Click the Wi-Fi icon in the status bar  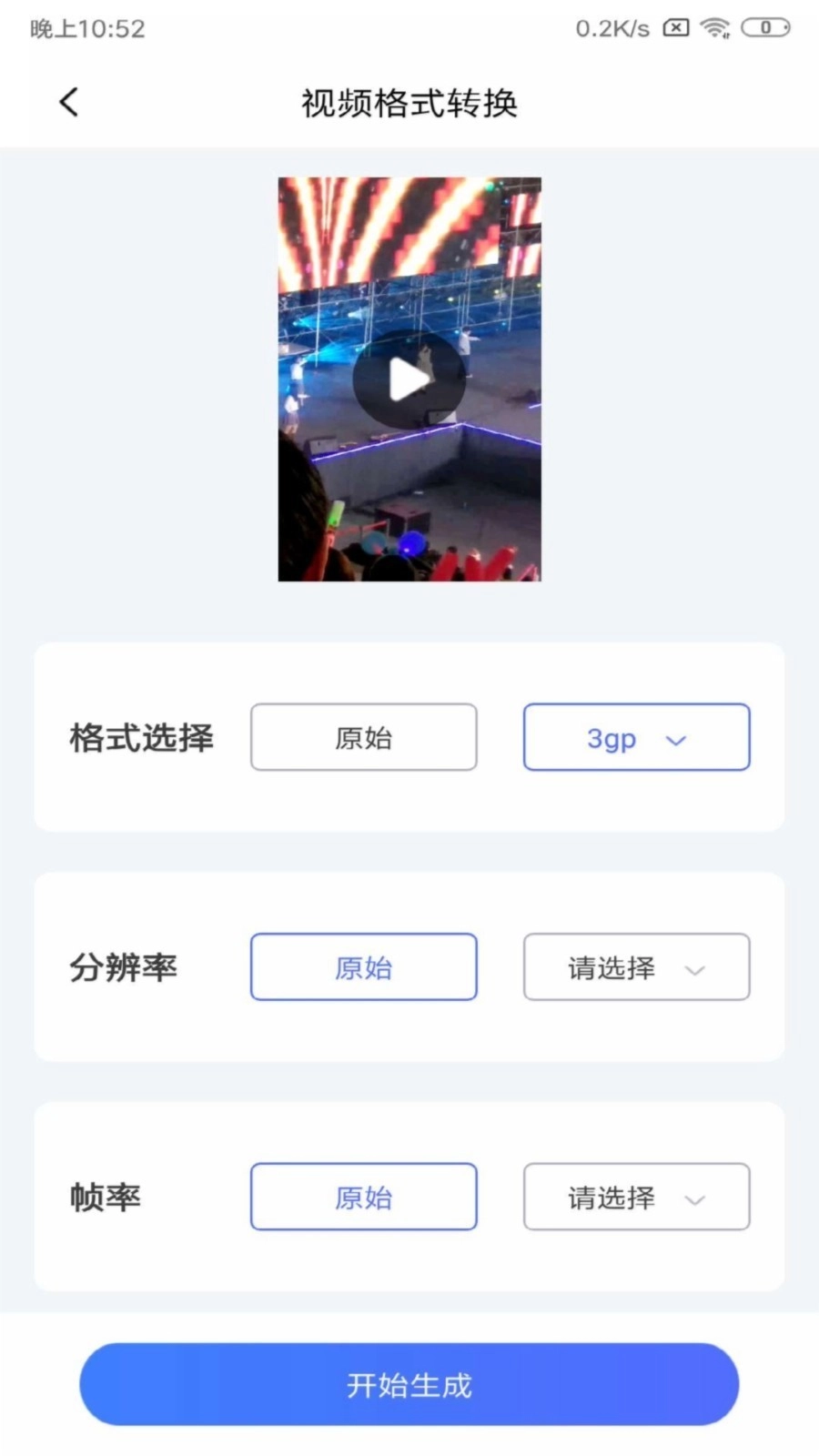tap(716, 27)
